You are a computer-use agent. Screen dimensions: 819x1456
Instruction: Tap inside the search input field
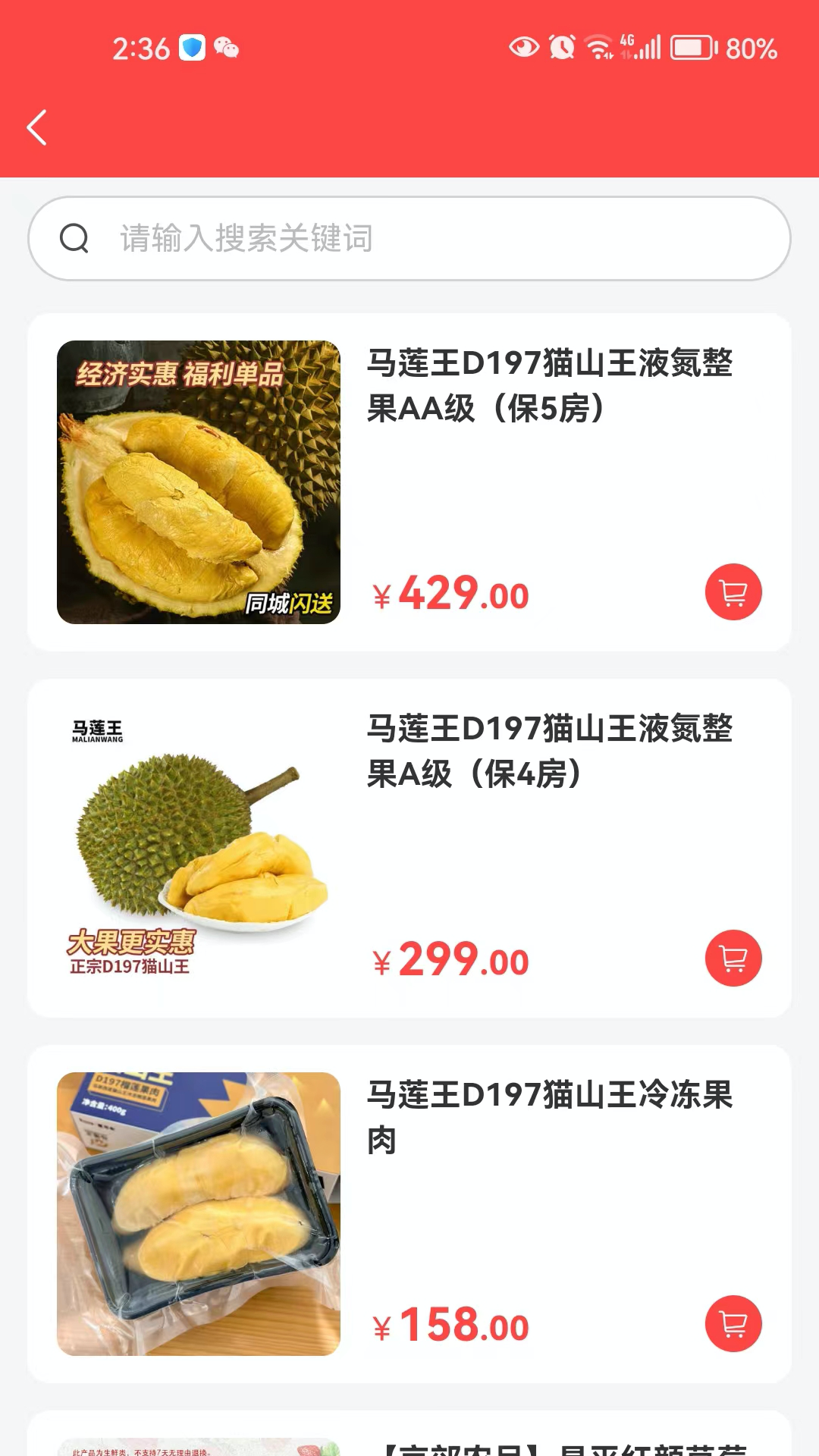[303, 239]
